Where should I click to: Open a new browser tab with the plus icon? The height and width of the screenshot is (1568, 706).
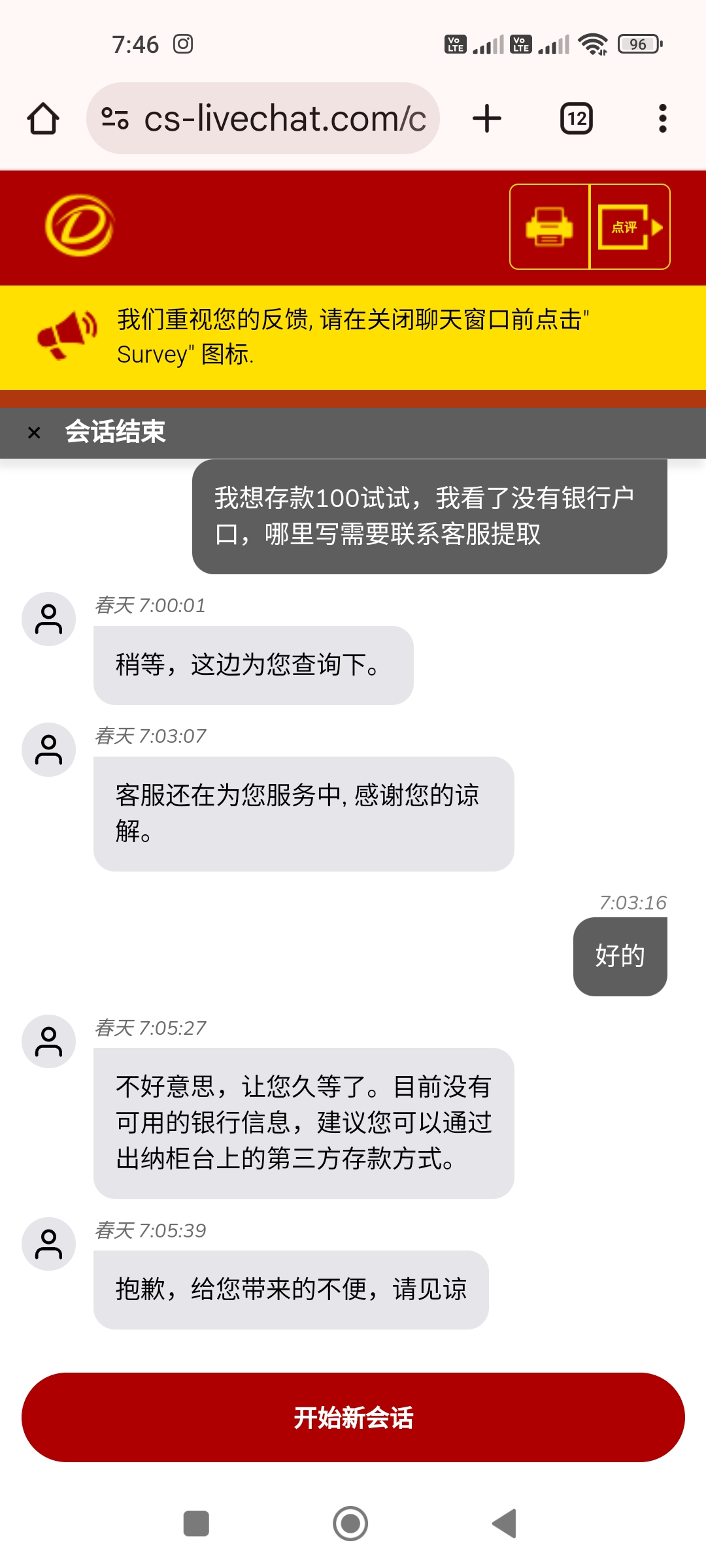486,117
